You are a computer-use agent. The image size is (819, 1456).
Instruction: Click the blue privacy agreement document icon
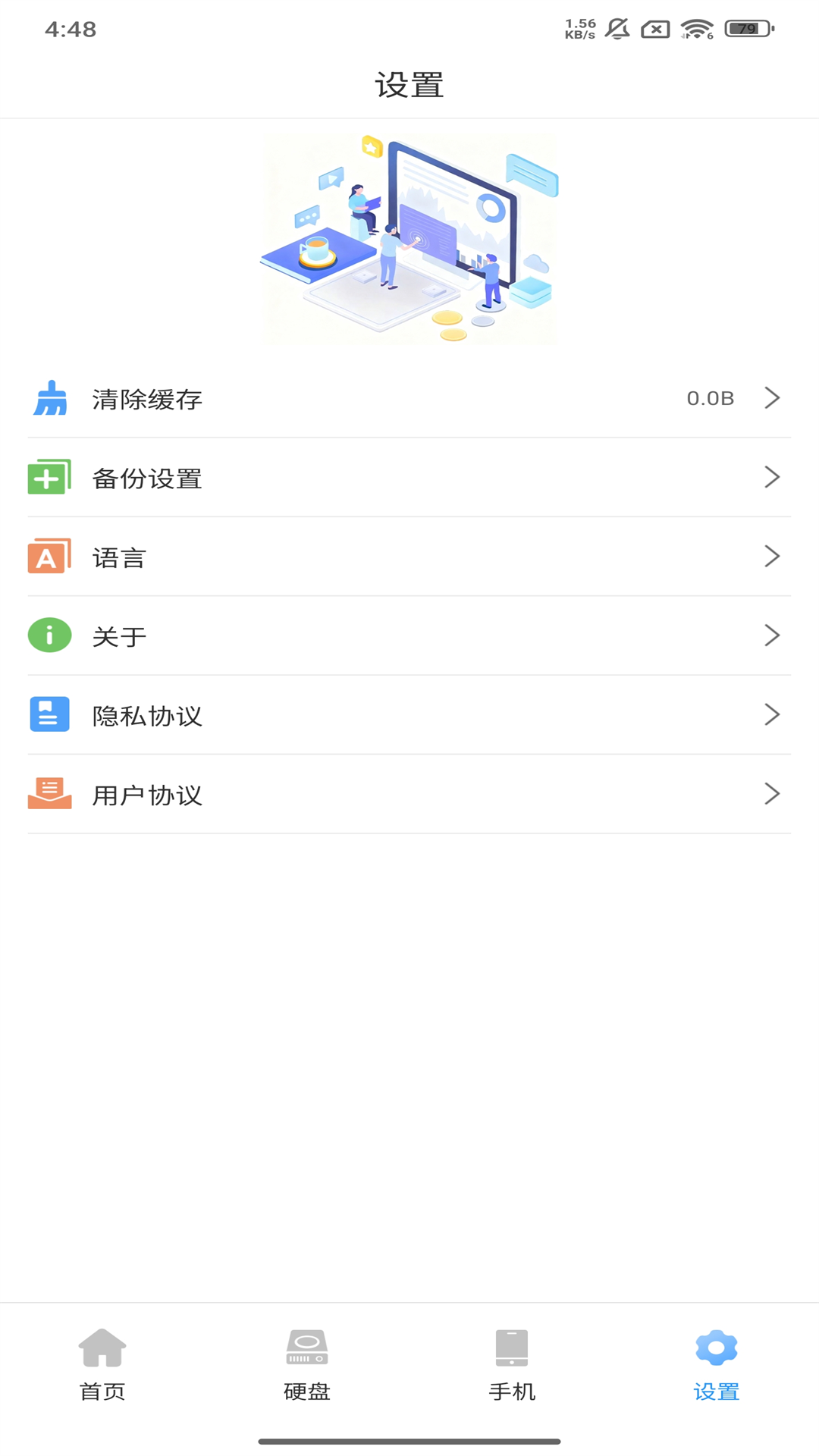[49, 714]
